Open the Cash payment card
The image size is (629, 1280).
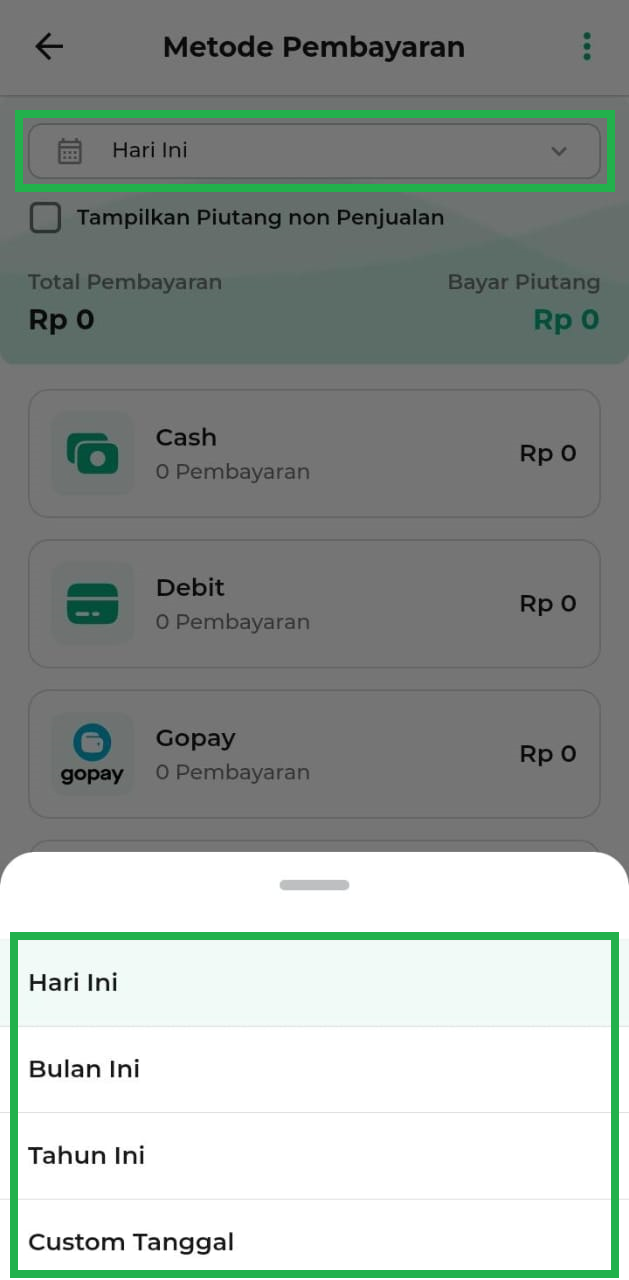coord(314,453)
